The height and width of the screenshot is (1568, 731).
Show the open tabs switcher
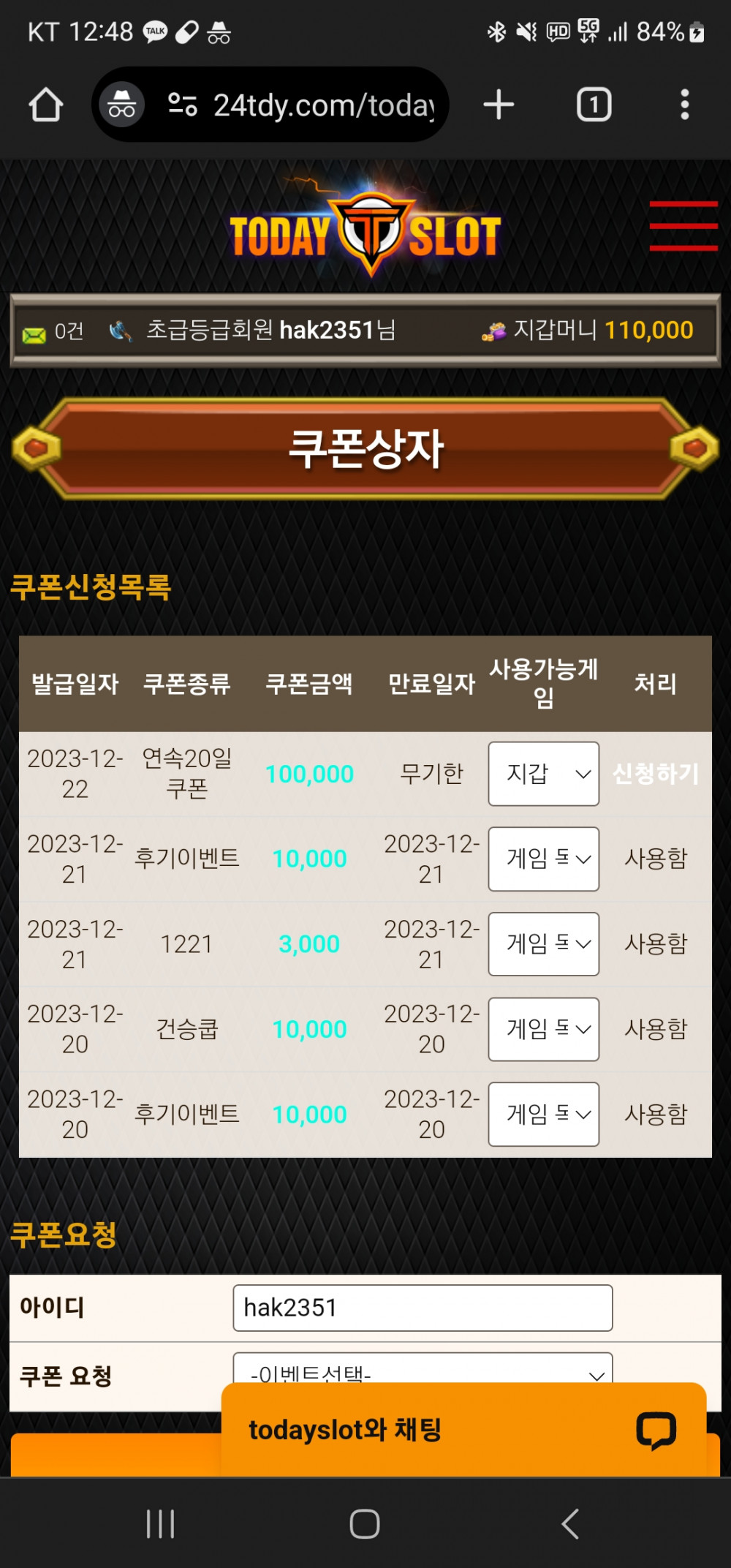point(594,105)
